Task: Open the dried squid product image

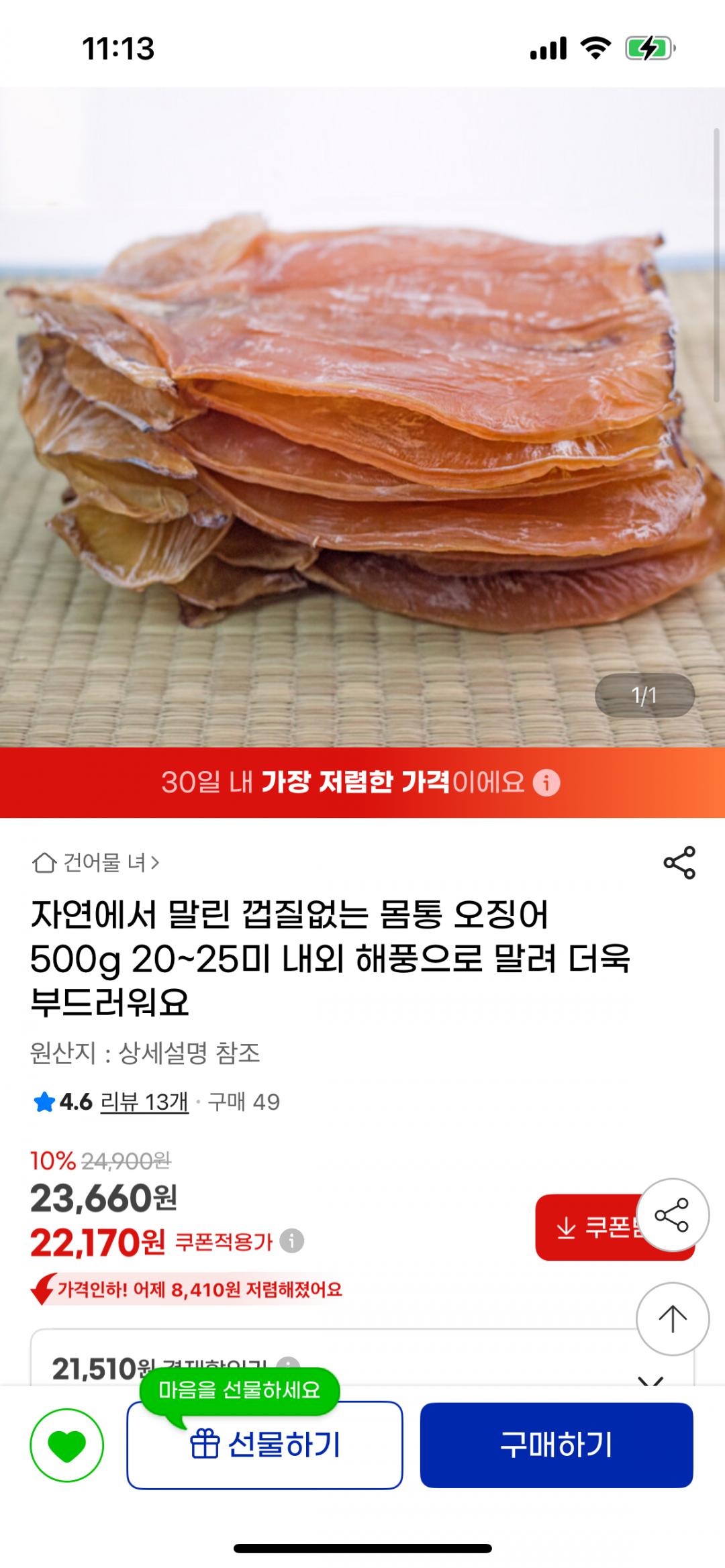Action: [x=362, y=416]
